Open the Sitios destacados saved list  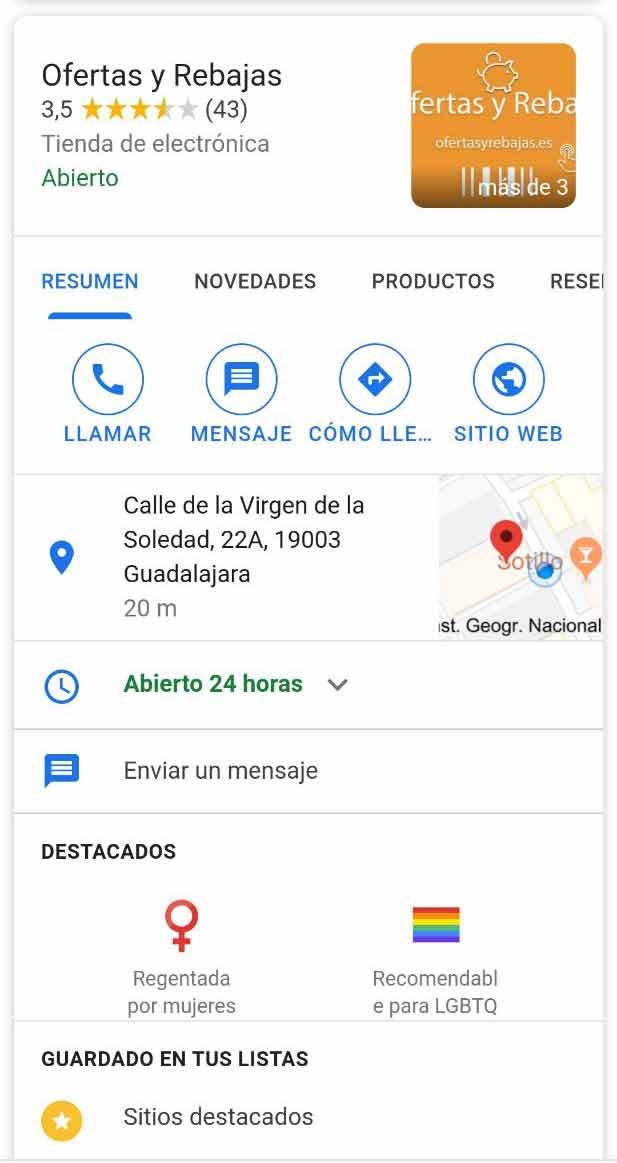(218, 1117)
